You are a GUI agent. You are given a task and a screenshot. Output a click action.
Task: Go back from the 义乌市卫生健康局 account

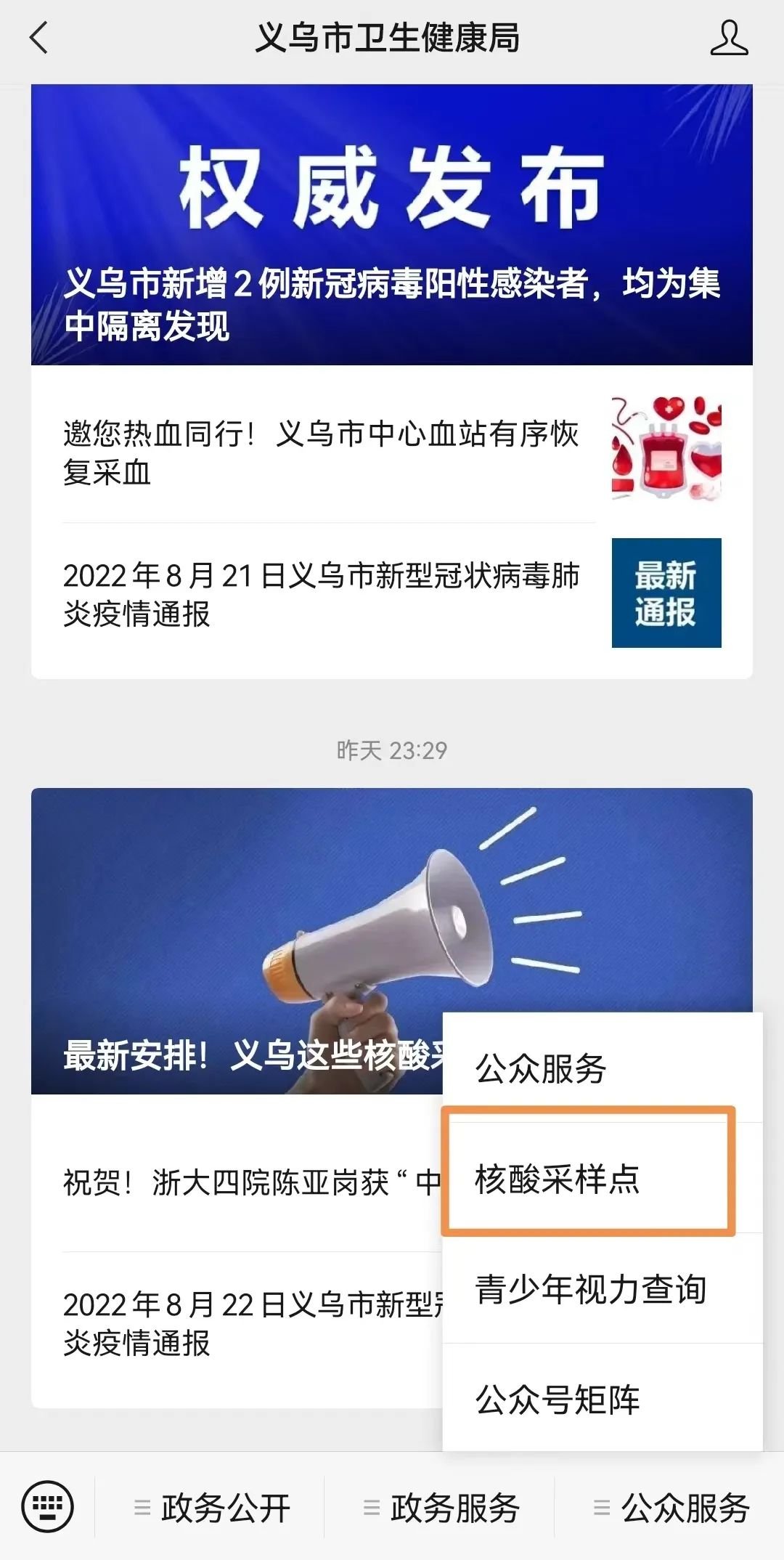[x=39, y=38]
